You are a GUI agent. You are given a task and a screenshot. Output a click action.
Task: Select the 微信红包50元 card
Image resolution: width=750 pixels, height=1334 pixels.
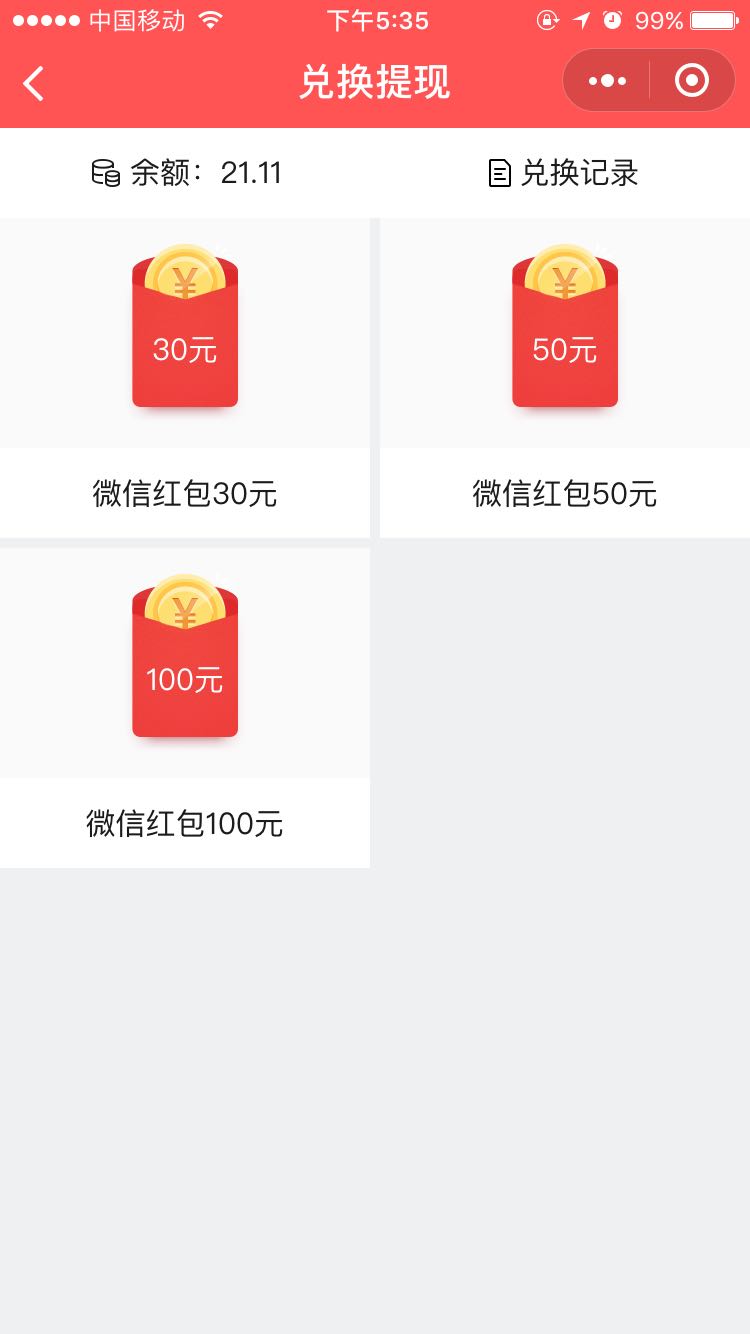click(x=565, y=378)
